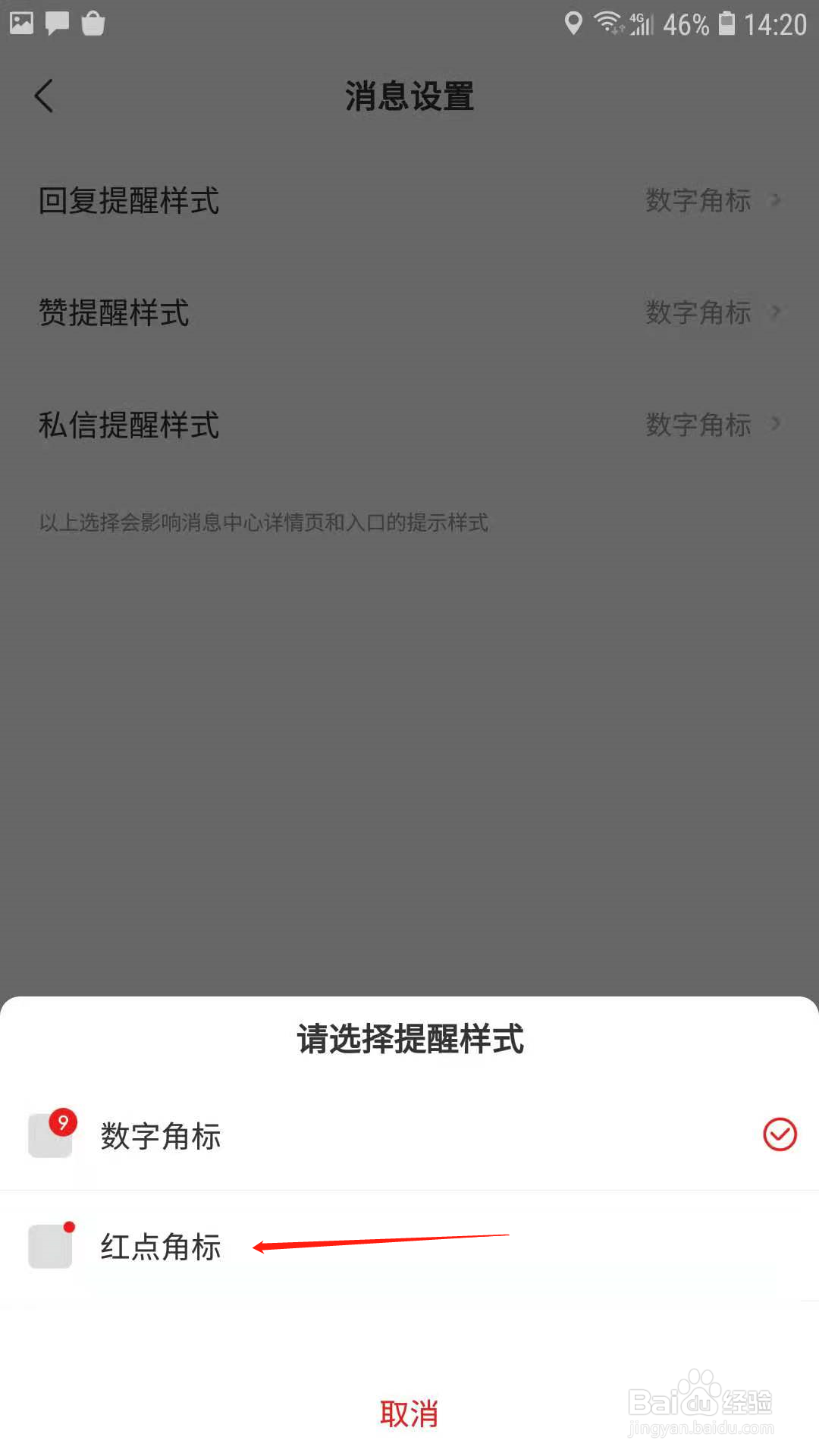Click the shopping bag icon in the status bar
The height and width of the screenshot is (1456, 819).
[x=93, y=23]
